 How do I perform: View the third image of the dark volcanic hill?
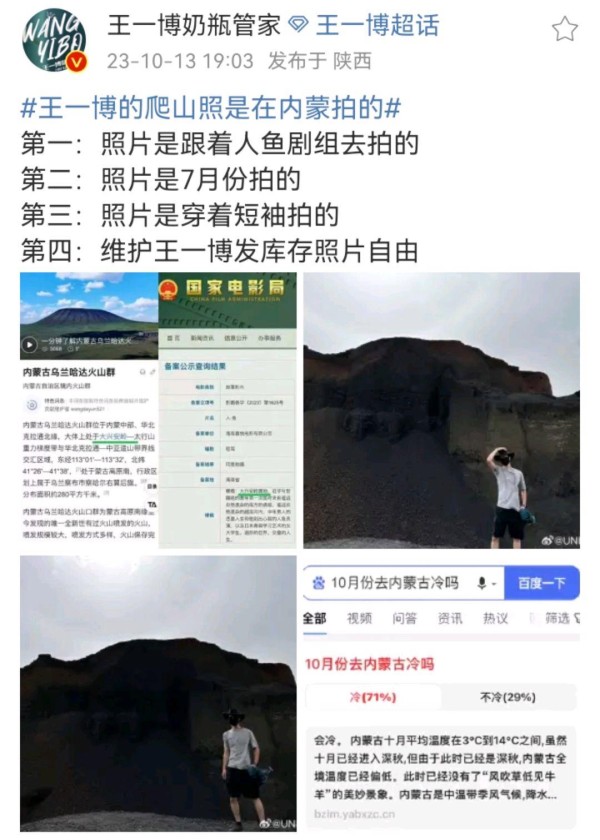(x=158, y=694)
